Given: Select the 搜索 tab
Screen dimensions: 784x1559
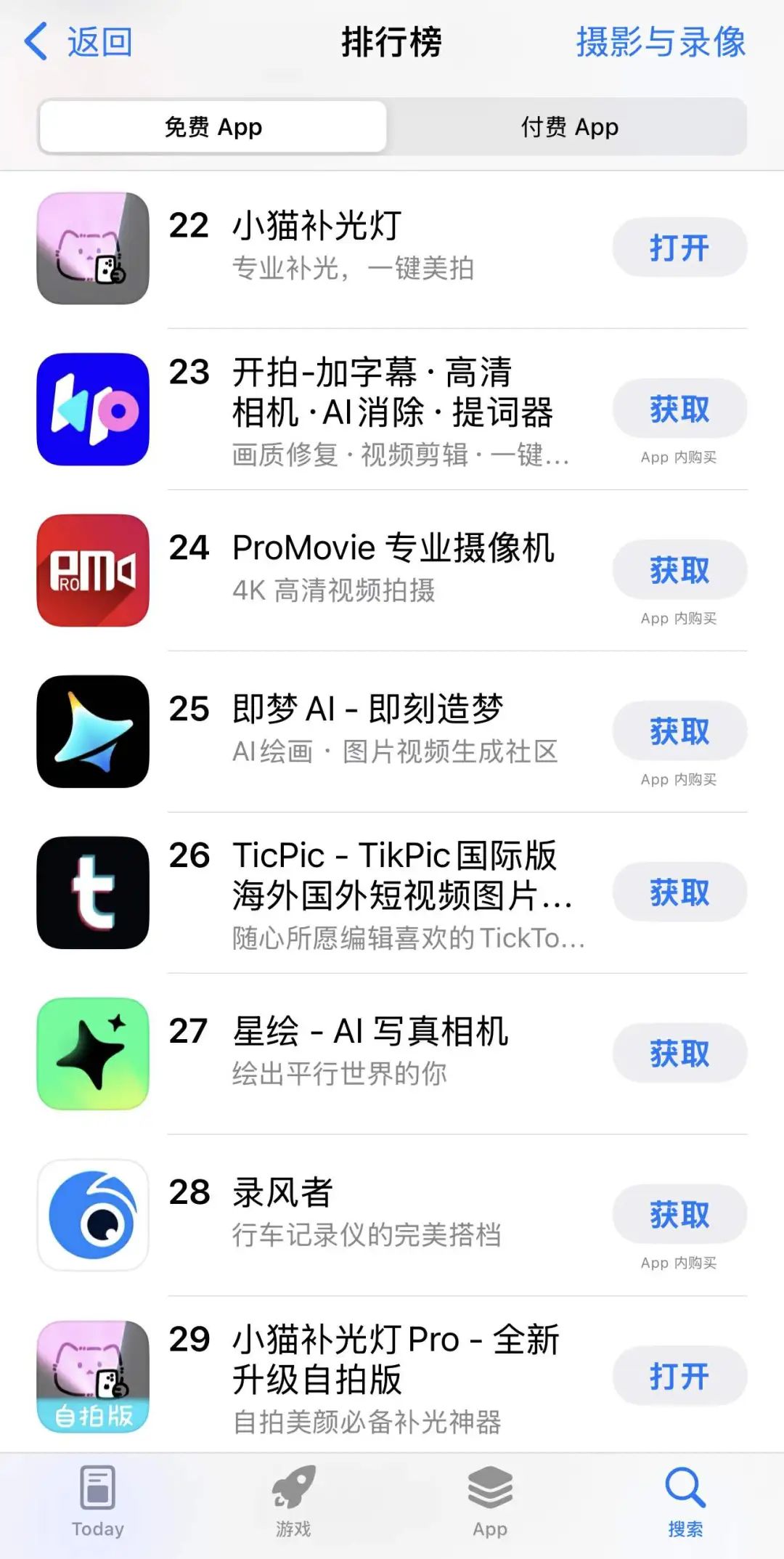Looking at the screenshot, I should point(685,1501).
